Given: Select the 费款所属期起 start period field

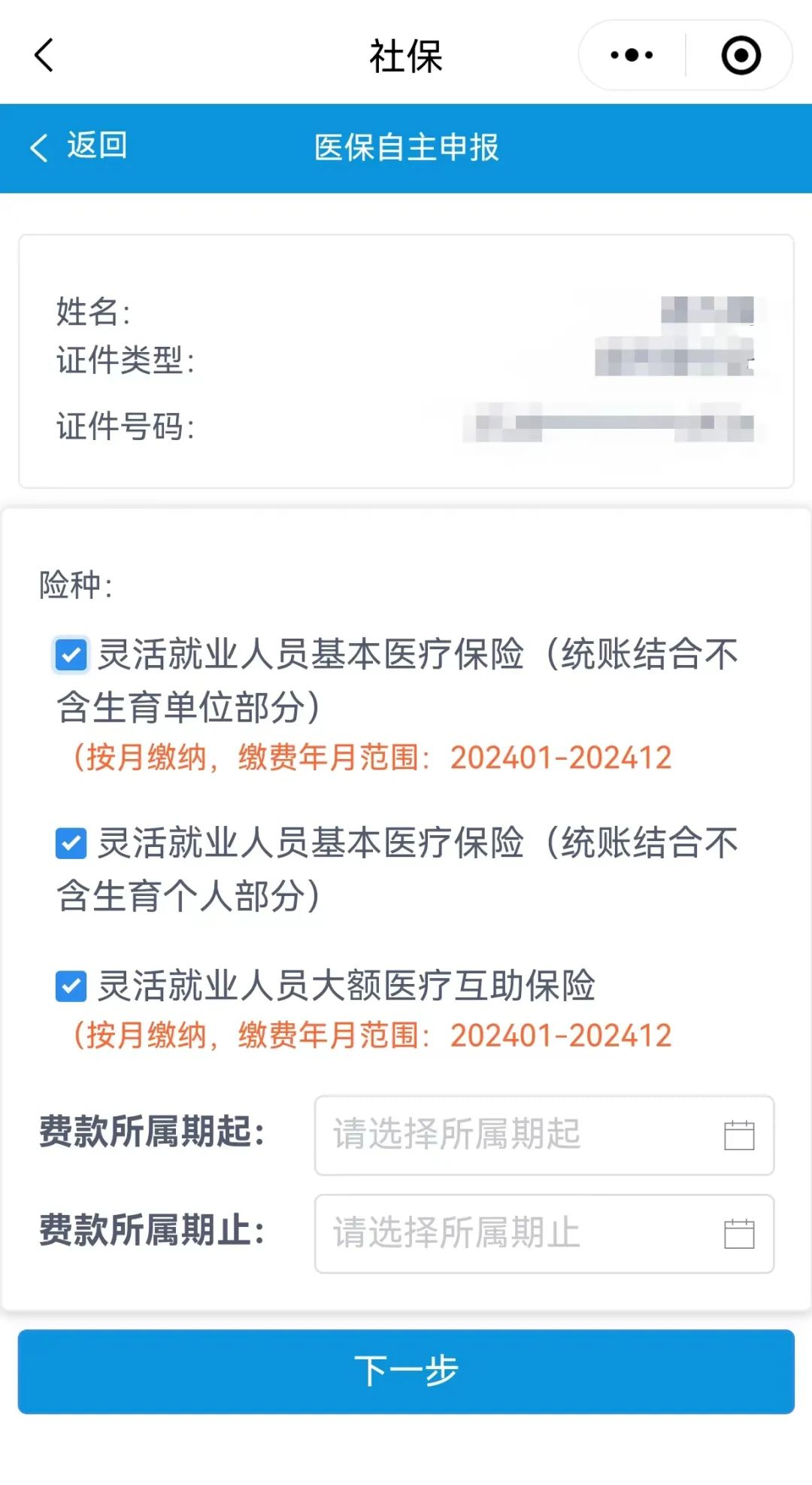Looking at the screenshot, I should [544, 1135].
